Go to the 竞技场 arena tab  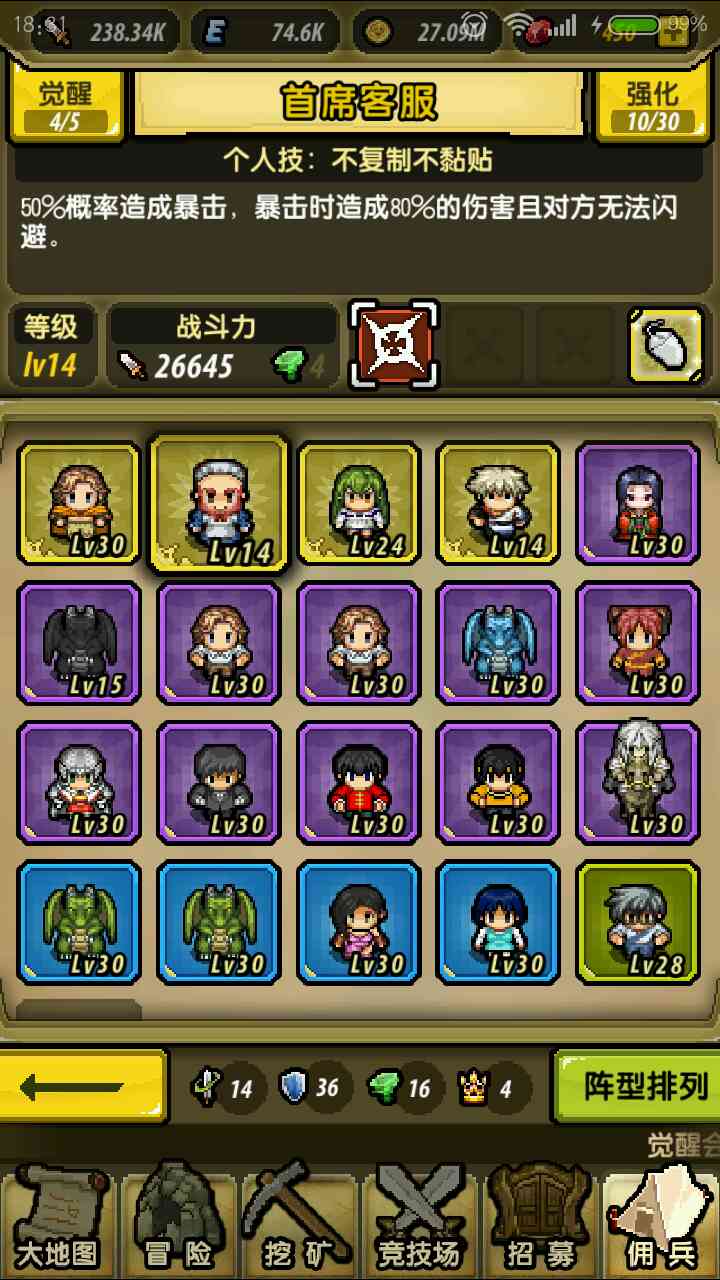click(x=418, y=1225)
